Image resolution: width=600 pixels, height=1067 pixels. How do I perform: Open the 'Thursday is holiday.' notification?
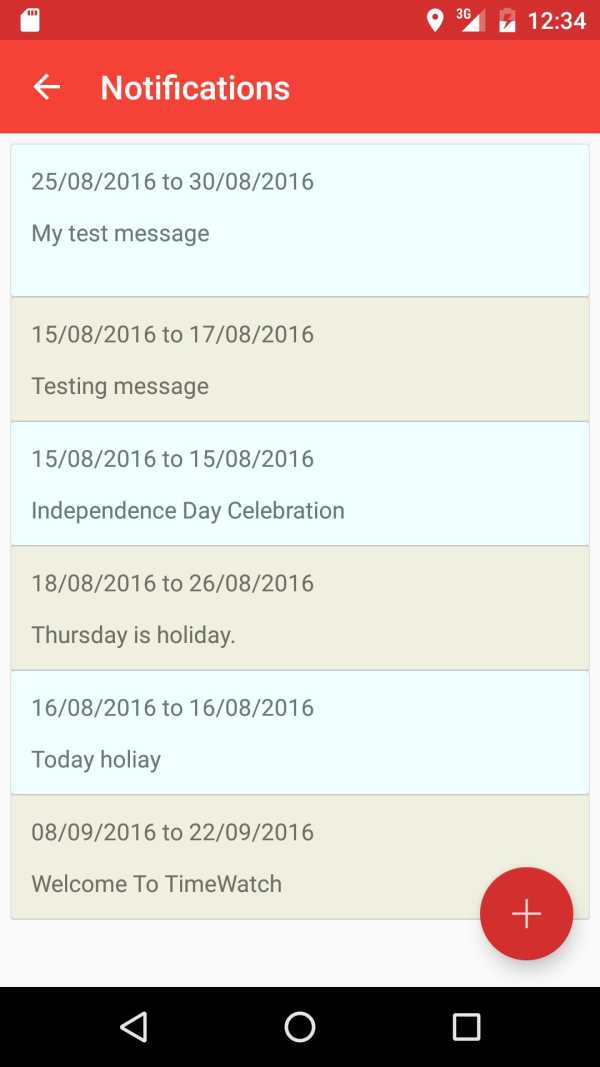coord(300,608)
